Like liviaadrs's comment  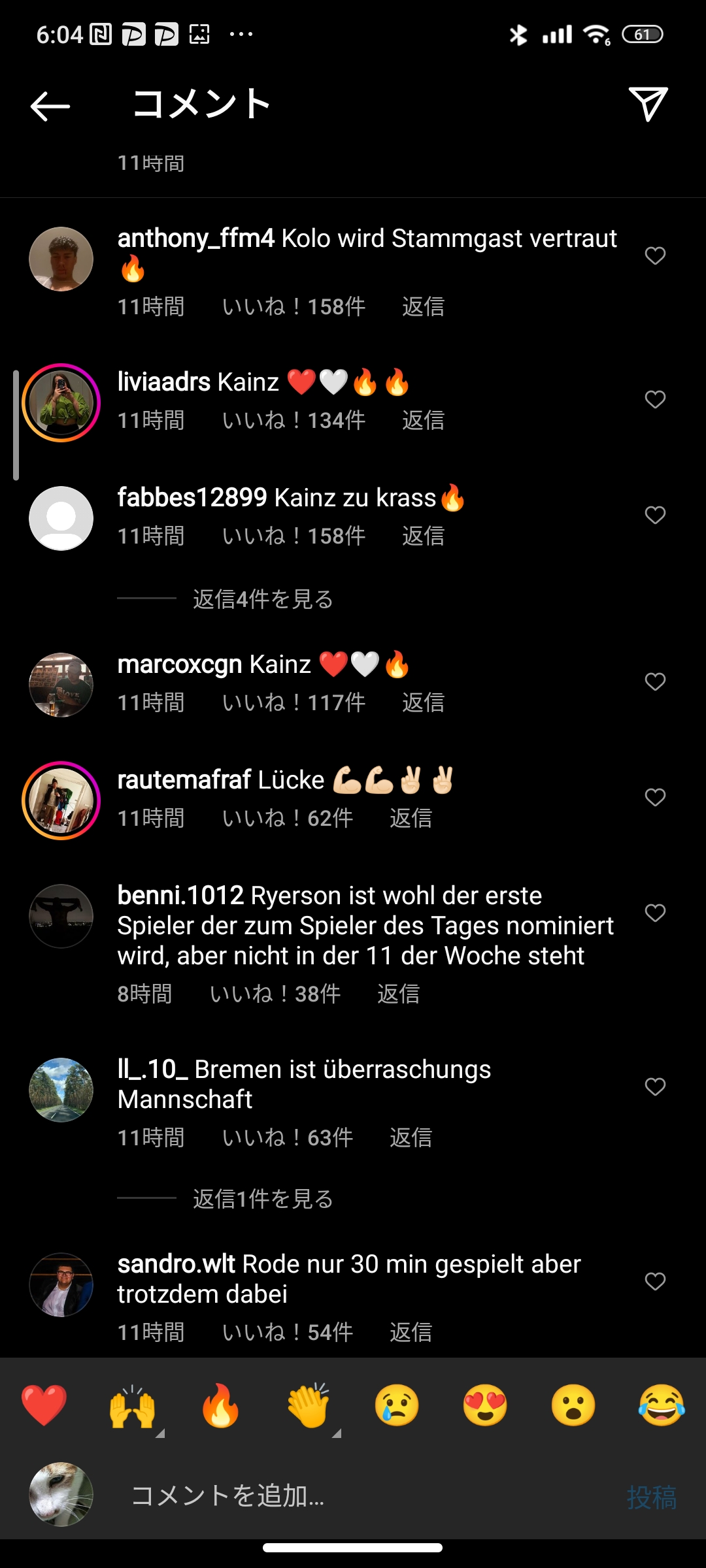click(655, 399)
